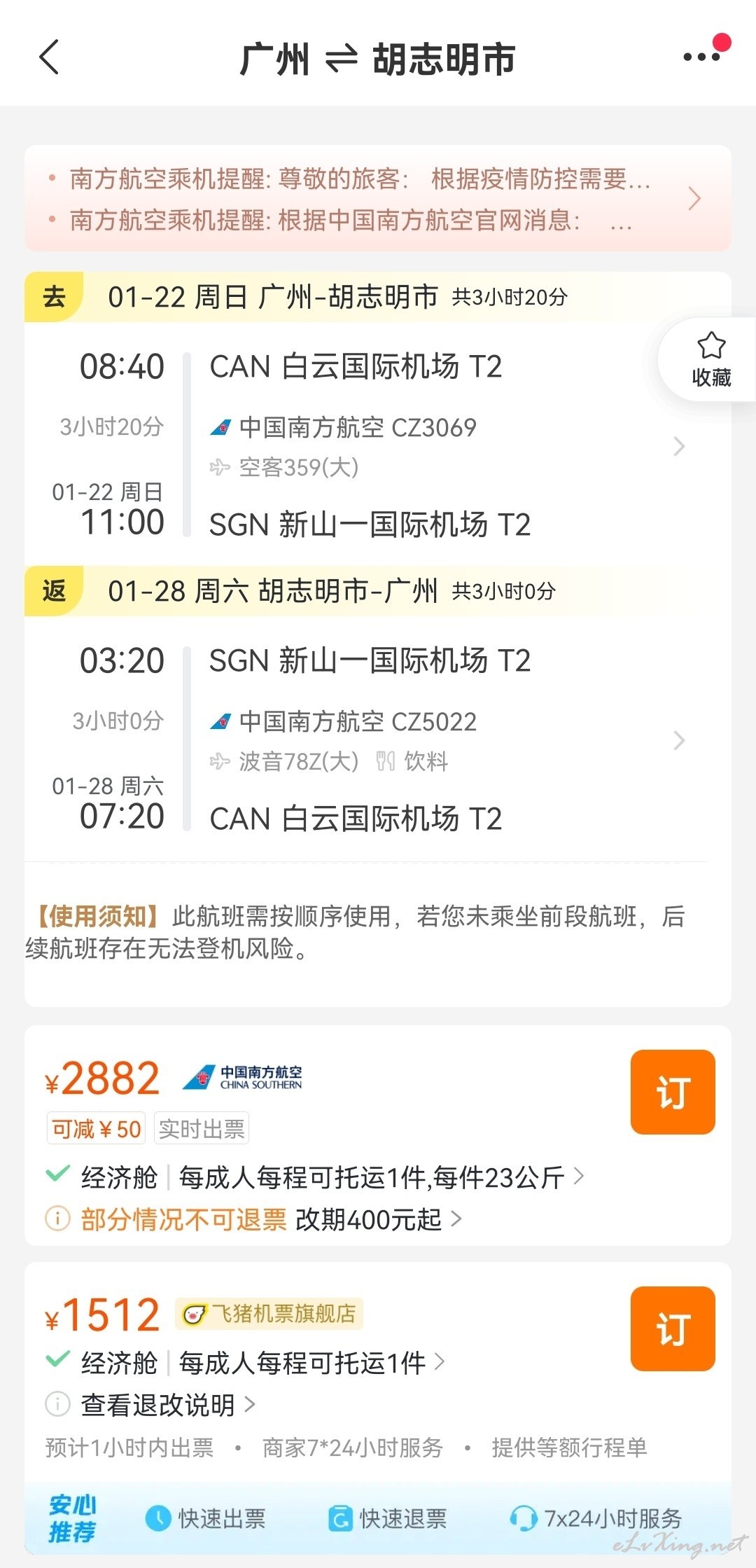See baggage info 每成人每程可托运1件
The image size is (756, 1568).
tap(311, 1363)
